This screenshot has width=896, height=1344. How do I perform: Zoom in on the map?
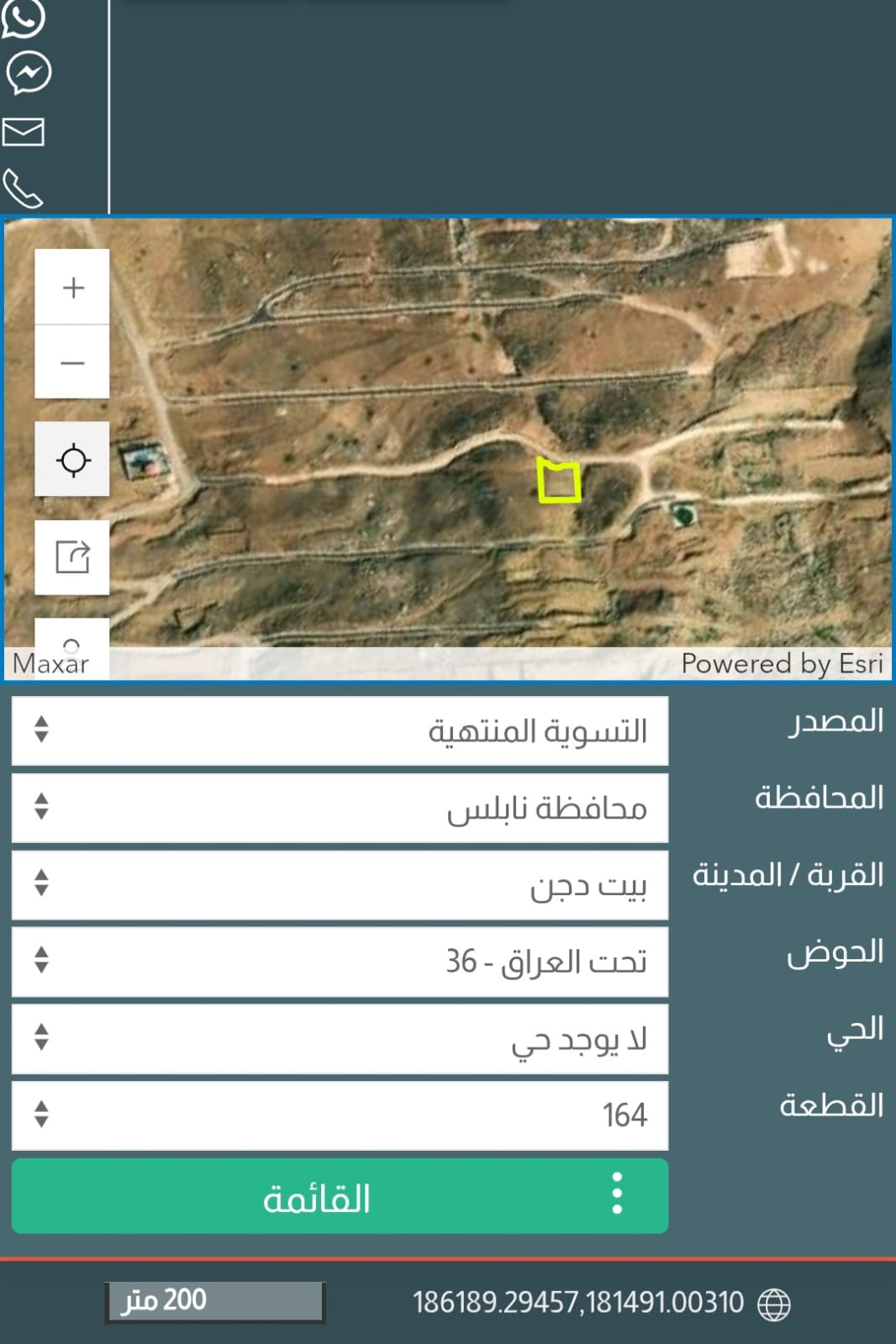click(72, 287)
